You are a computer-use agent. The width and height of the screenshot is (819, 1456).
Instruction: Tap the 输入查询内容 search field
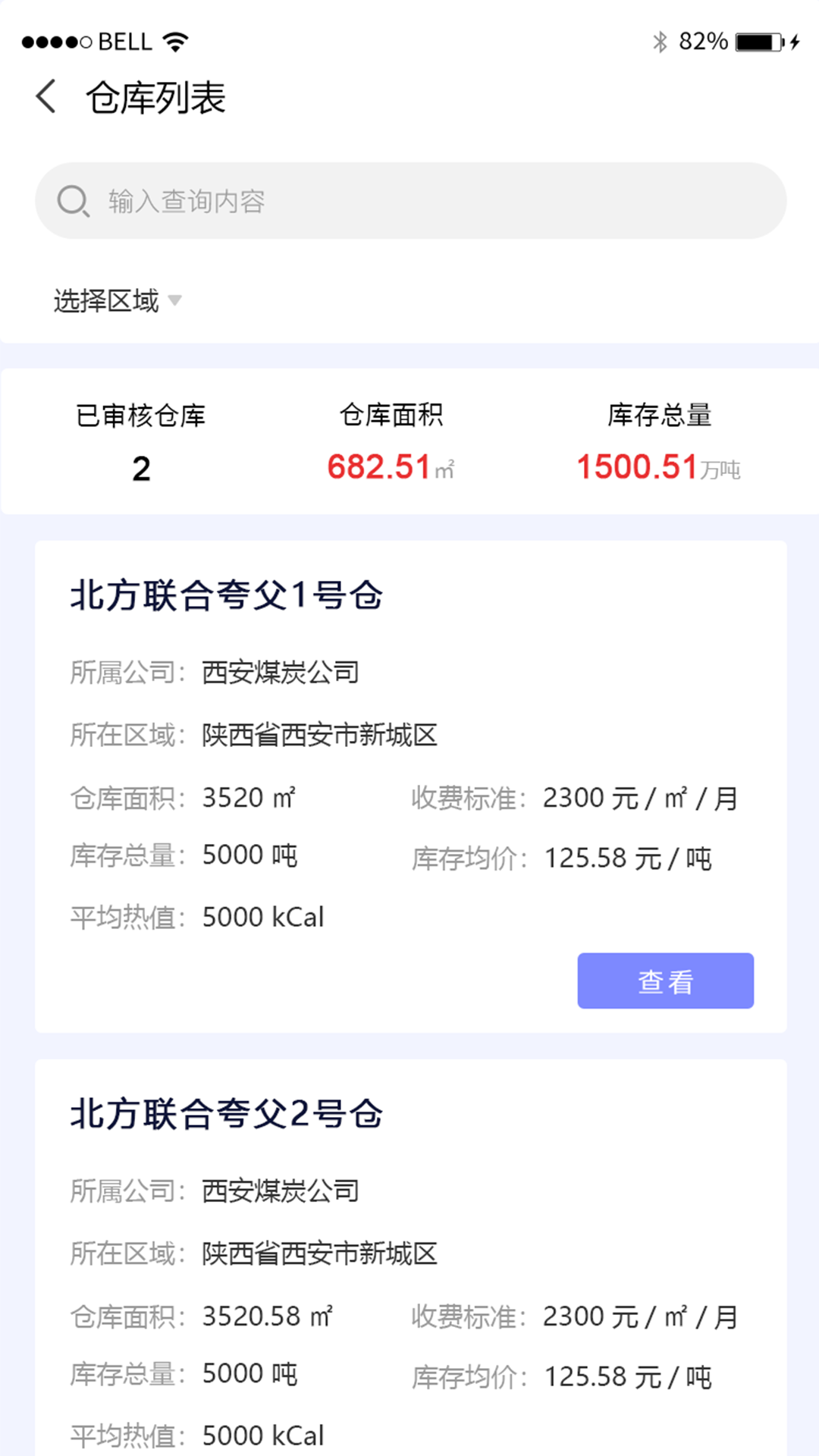[x=410, y=201]
